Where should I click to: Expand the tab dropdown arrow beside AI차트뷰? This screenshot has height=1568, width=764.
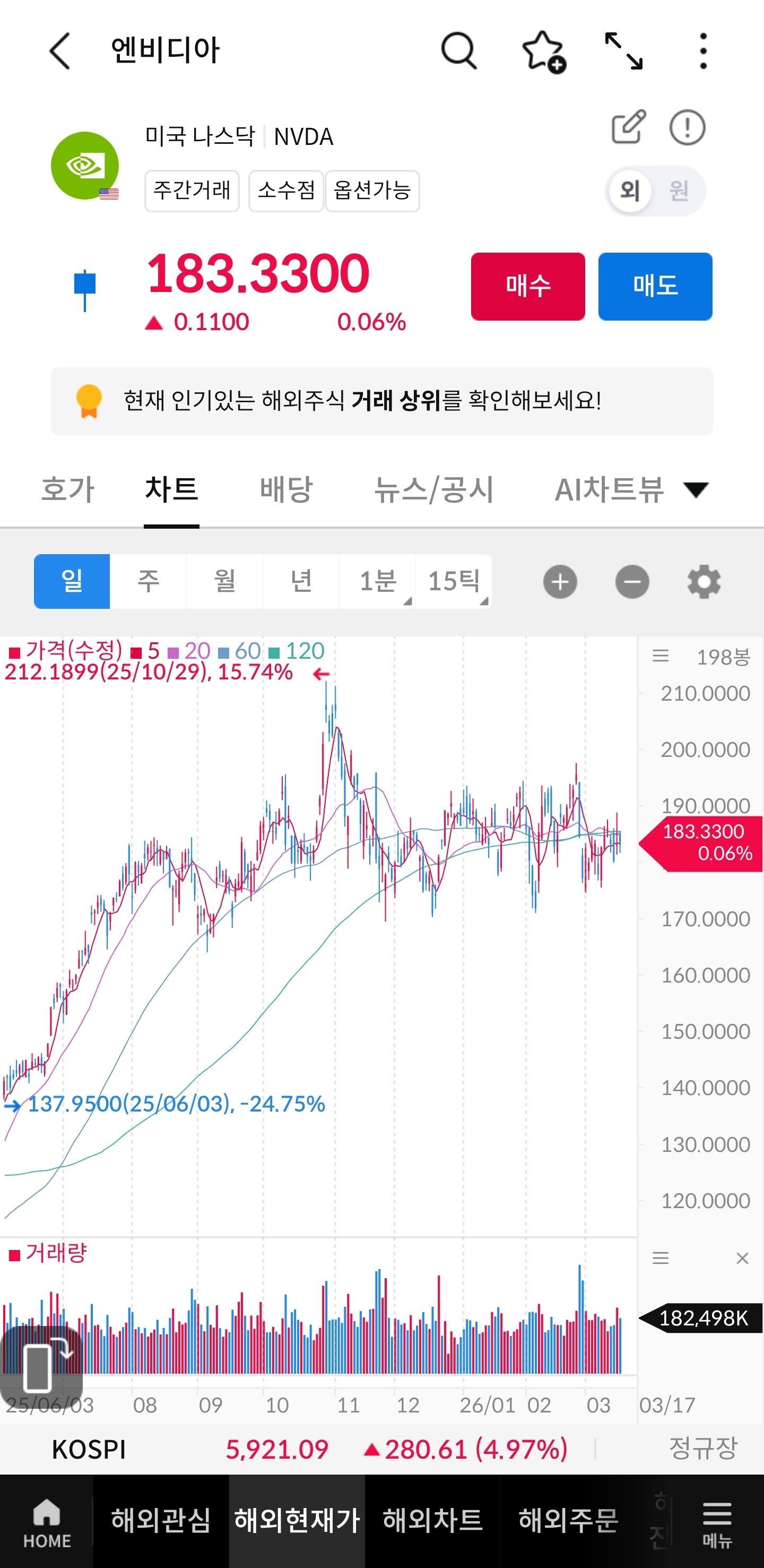pos(696,489)
